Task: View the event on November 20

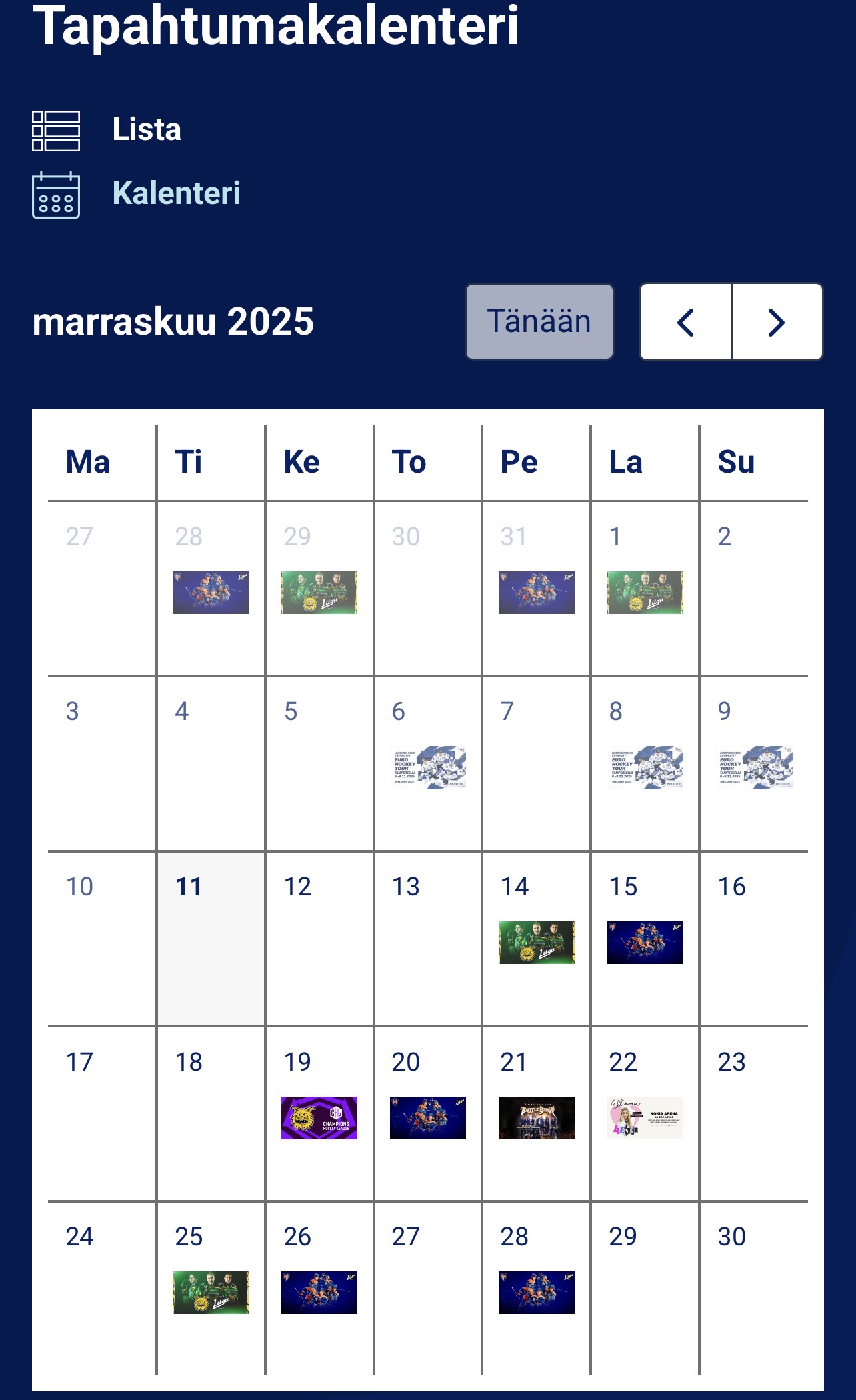Action: tap(428, 1118)
